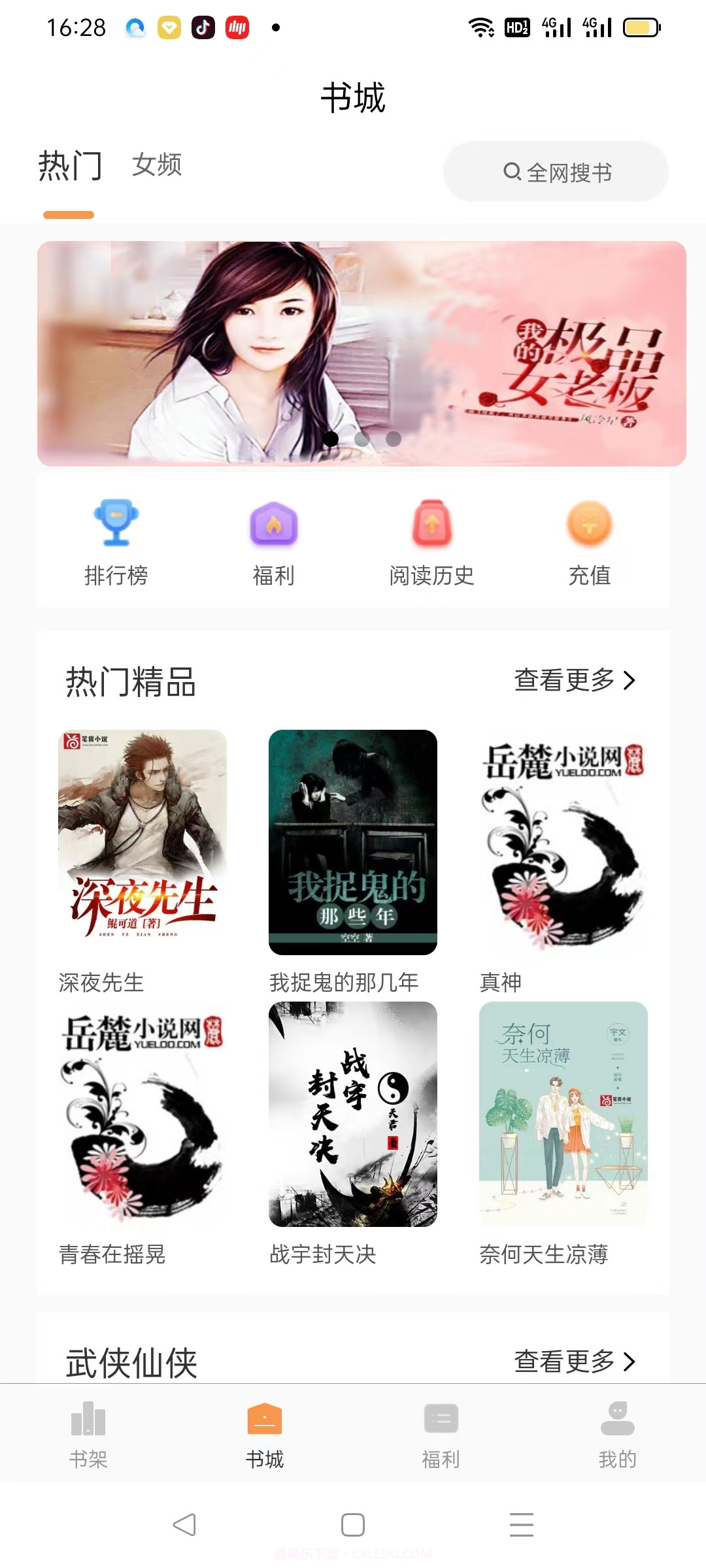Open the 书架 bookshelf tab icon
Viewport: 706px width, 1568px height.
88,1416
